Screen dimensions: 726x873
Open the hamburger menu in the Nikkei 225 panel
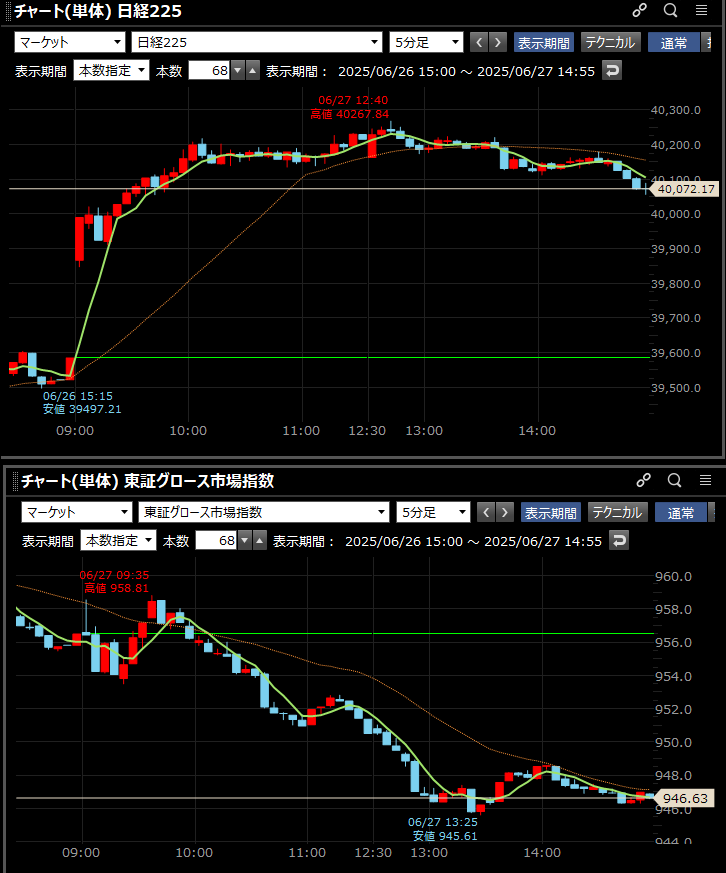(703, 11)
